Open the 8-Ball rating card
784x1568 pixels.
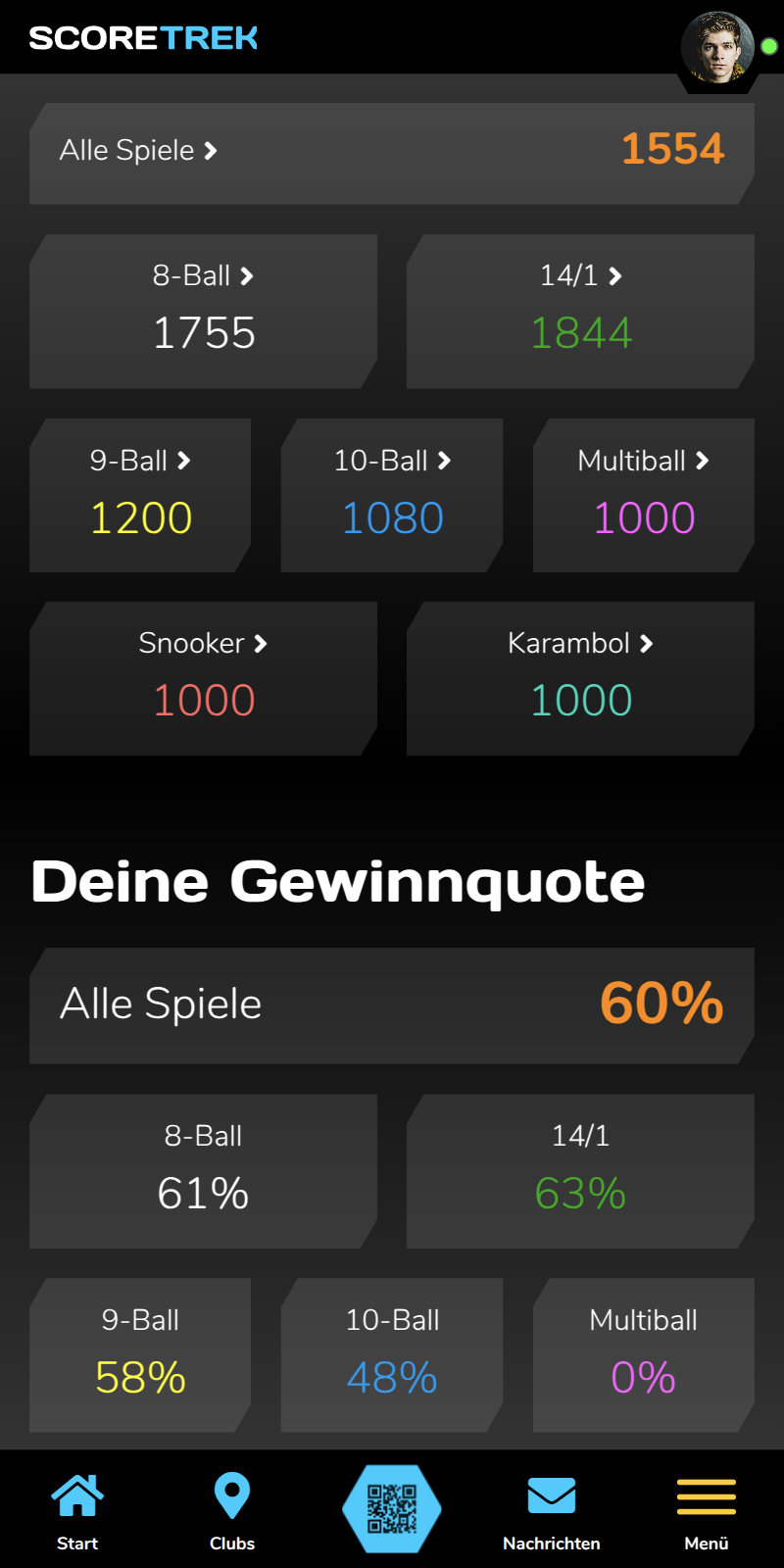203,311
